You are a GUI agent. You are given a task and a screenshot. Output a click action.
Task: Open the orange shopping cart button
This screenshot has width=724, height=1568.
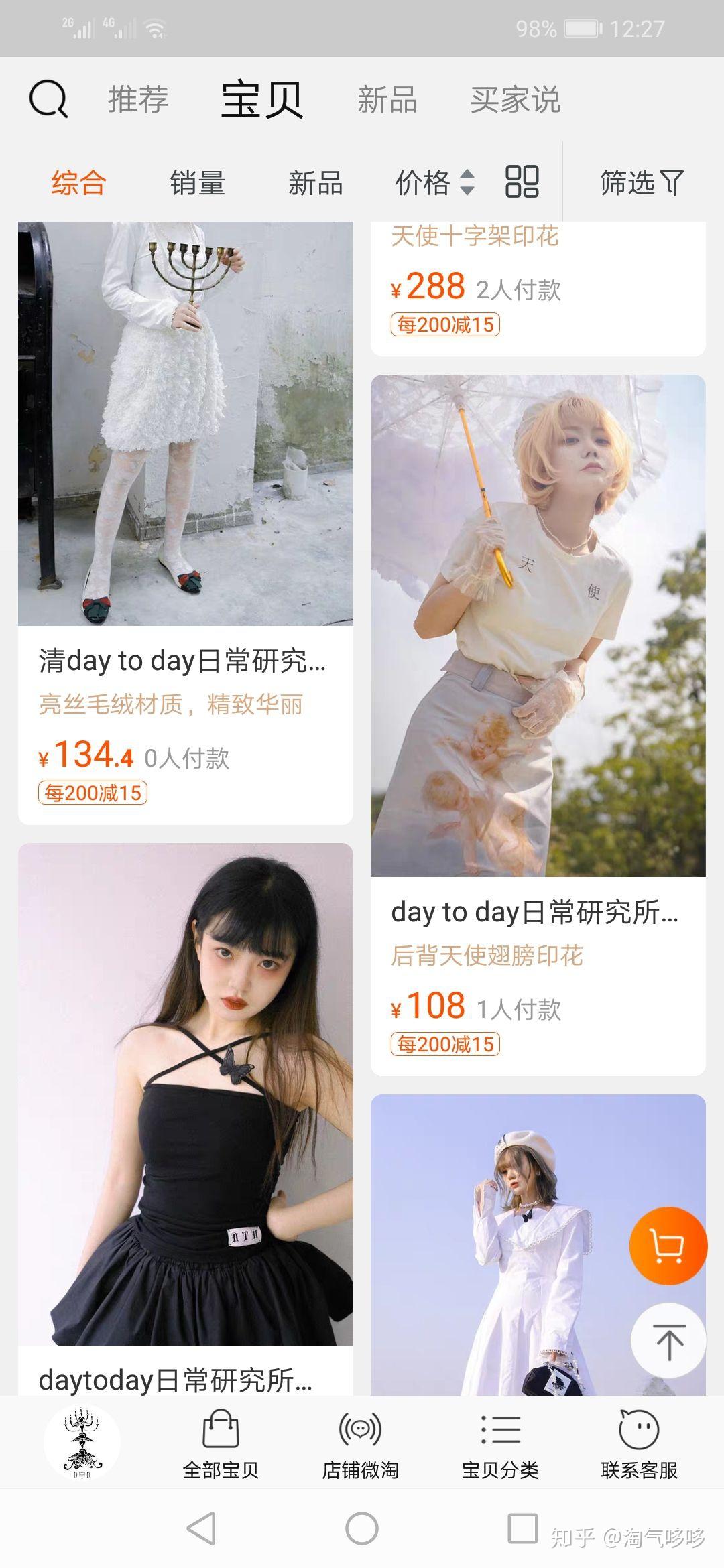(x=668, y=1246)
